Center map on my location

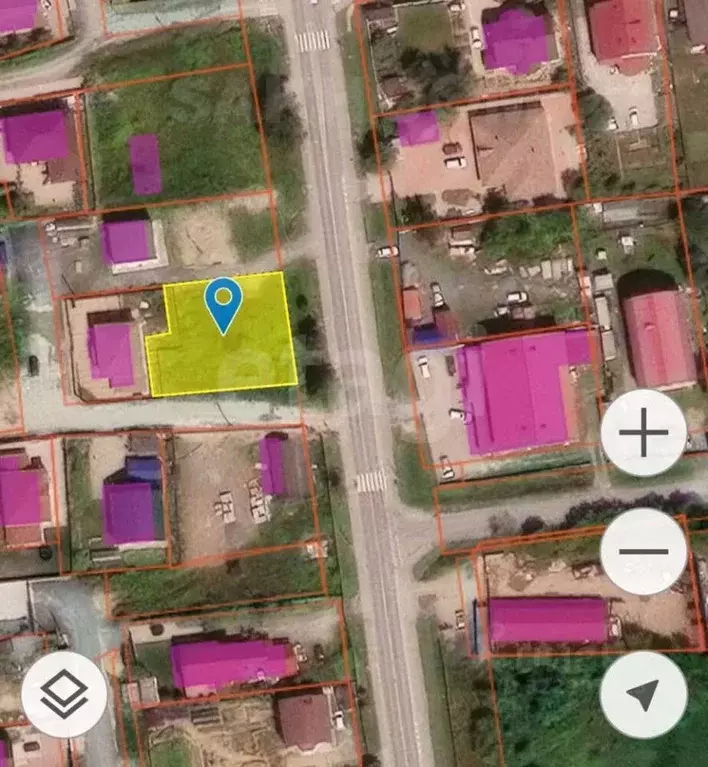pos(644,695)
